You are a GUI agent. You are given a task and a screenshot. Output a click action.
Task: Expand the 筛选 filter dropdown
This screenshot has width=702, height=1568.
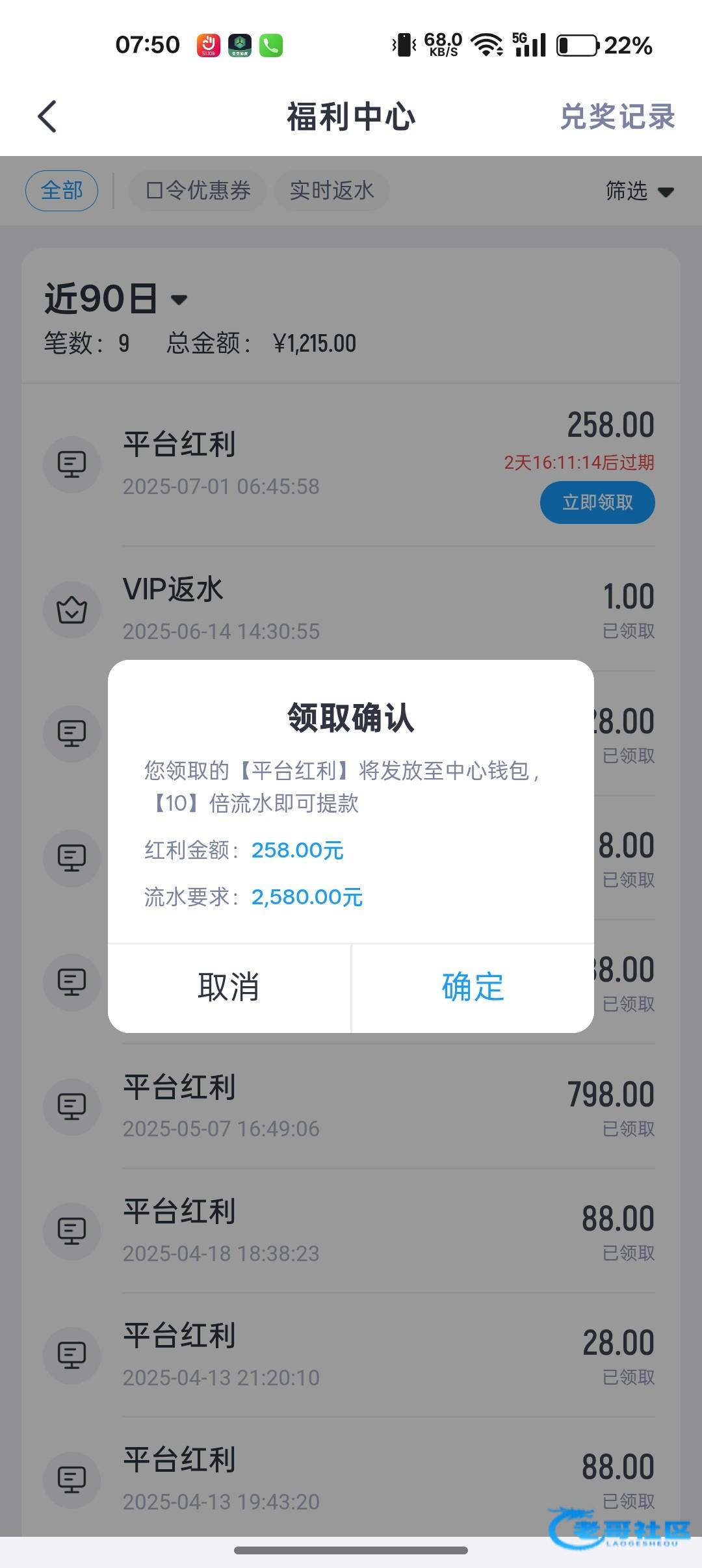pyautogui.click(x=640, y=191)
